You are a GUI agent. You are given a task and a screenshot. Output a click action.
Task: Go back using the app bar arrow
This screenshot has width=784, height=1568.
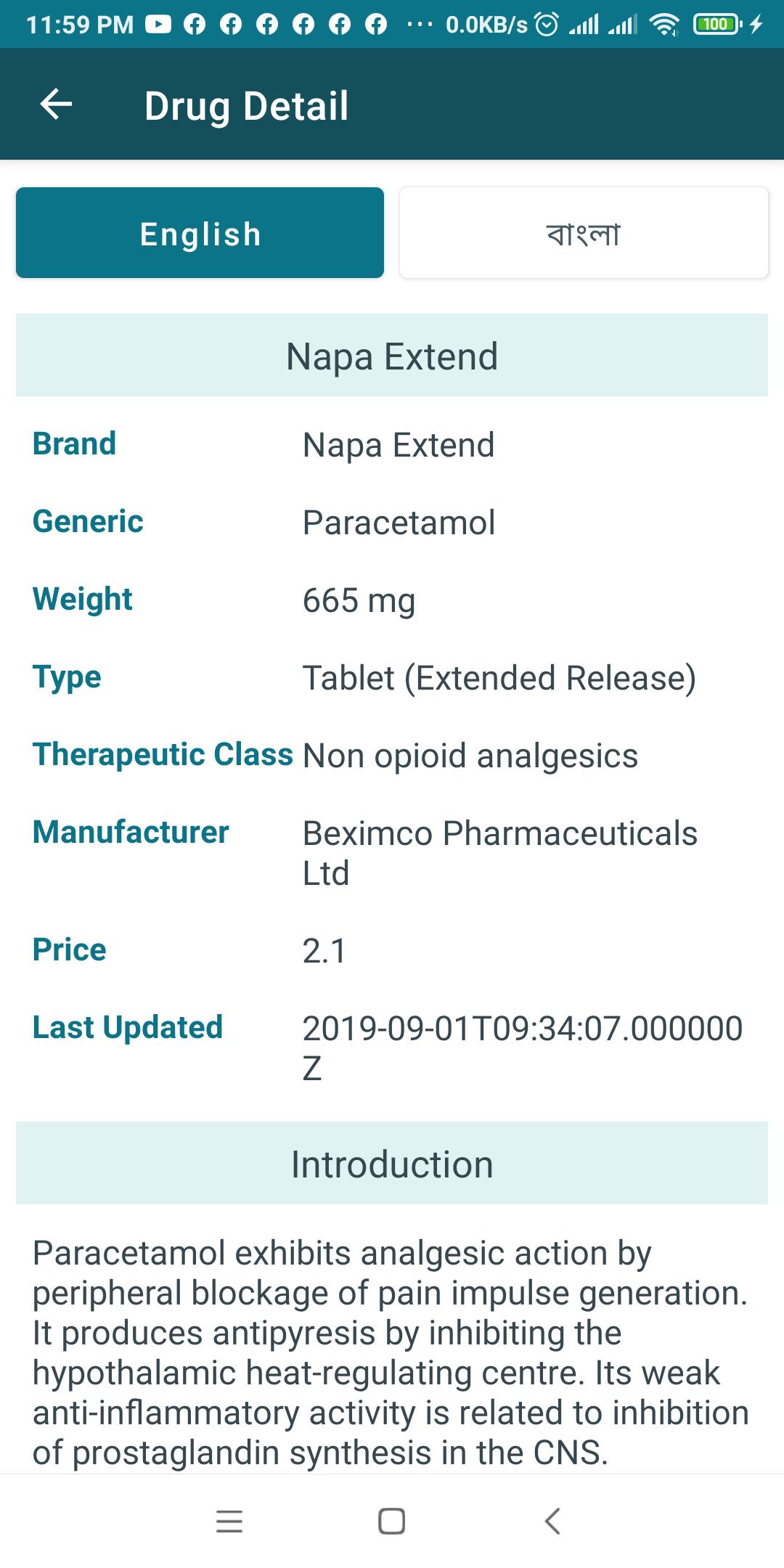(x=56, y=105)
